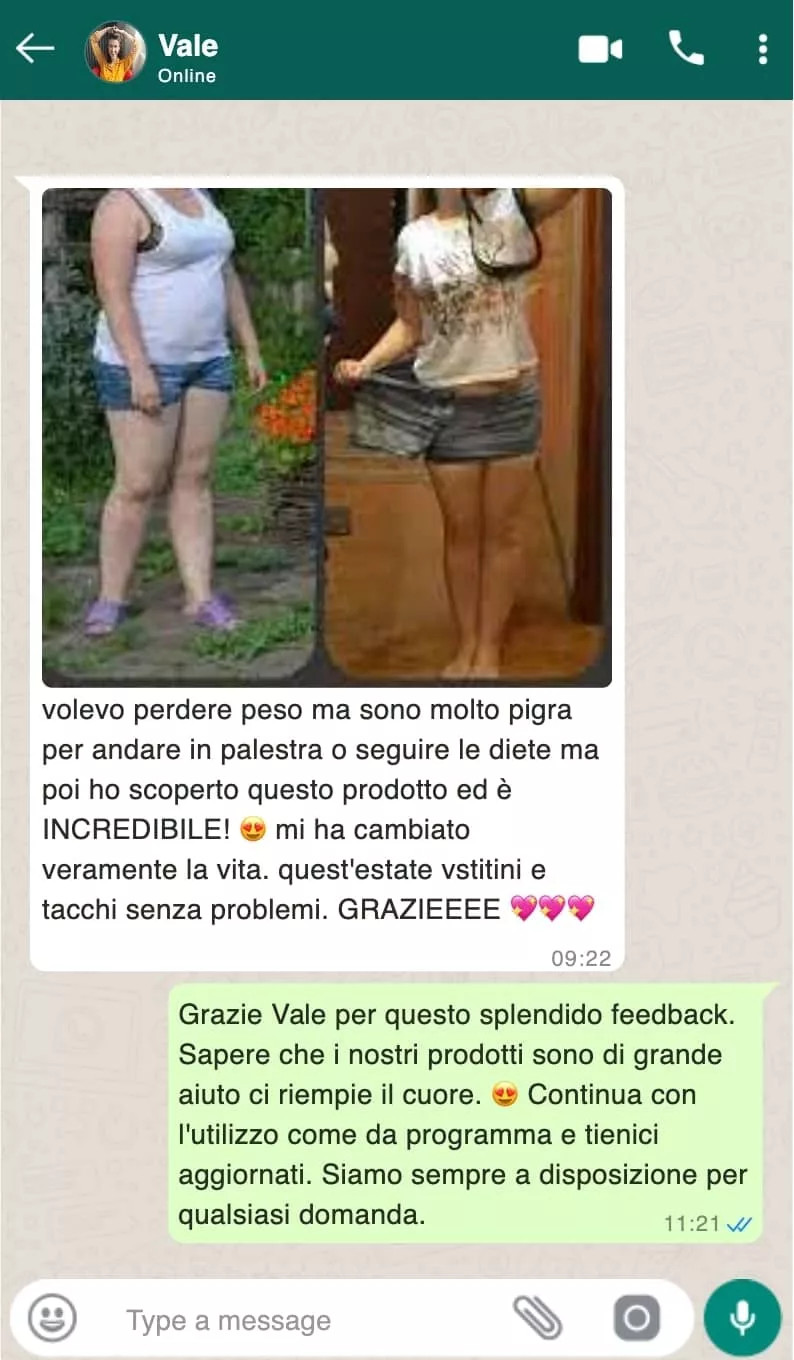Focus the Type a message field
This screenshot has height=1360, width=794.
pyautogui.click(x=300, y=1320)
